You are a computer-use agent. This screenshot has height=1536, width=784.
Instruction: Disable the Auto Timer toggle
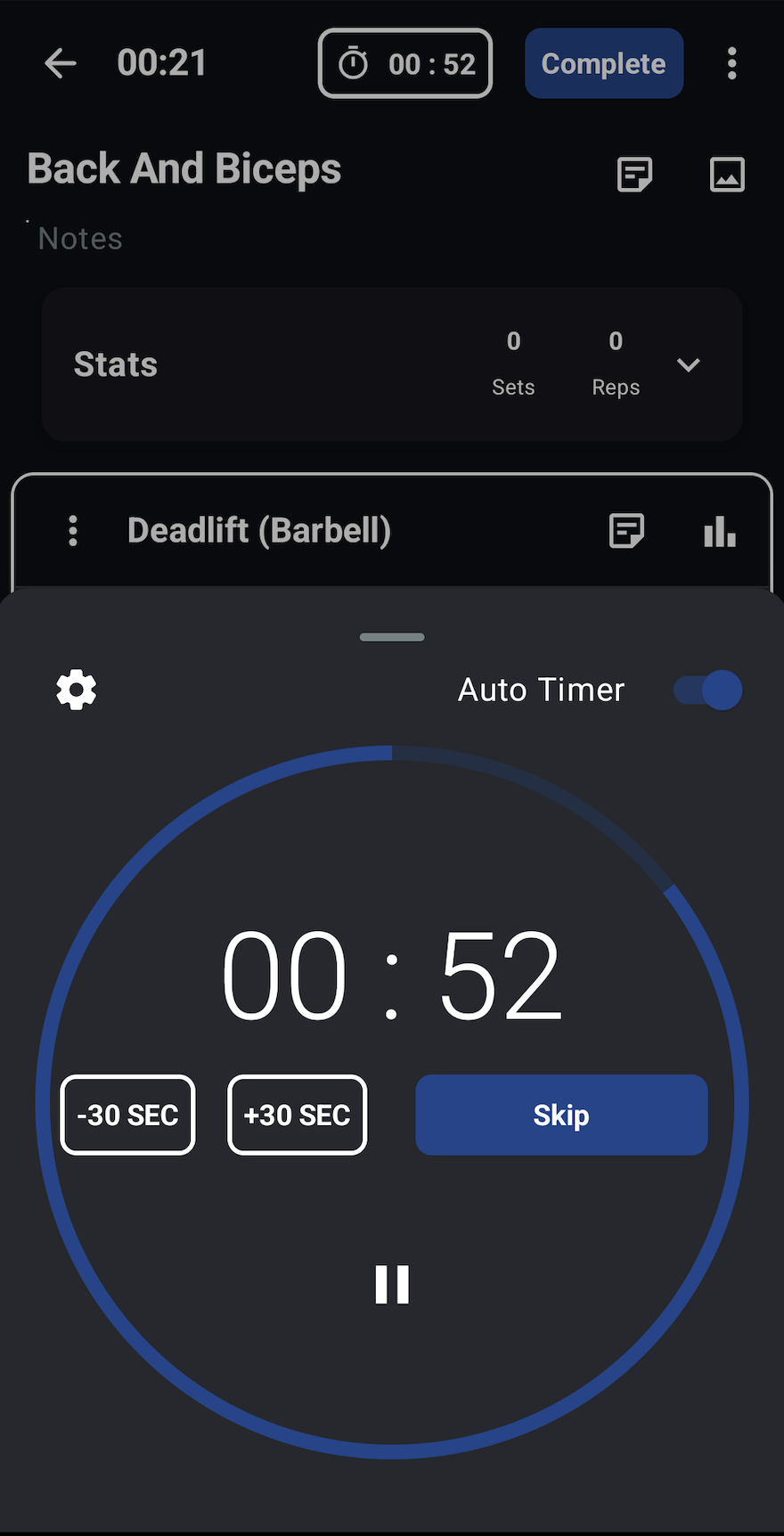706,690
